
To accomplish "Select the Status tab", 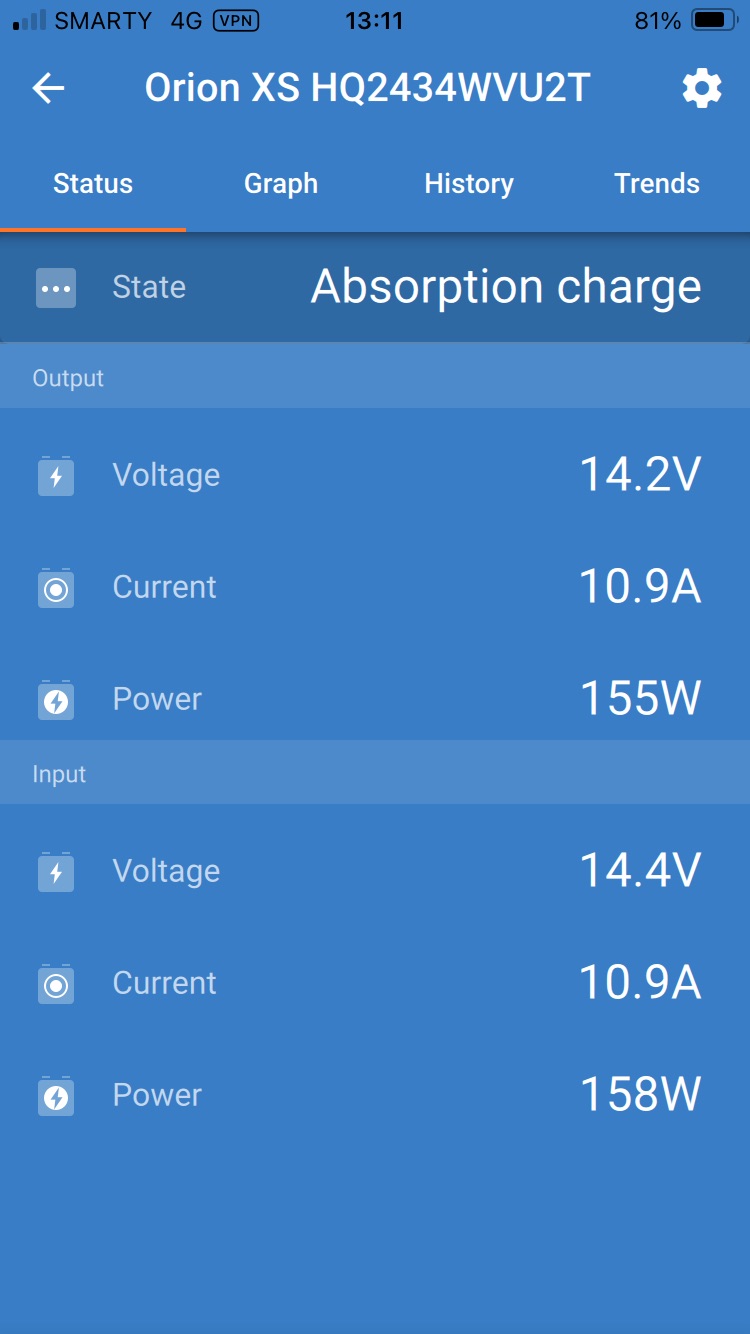I will click(93, 184).
